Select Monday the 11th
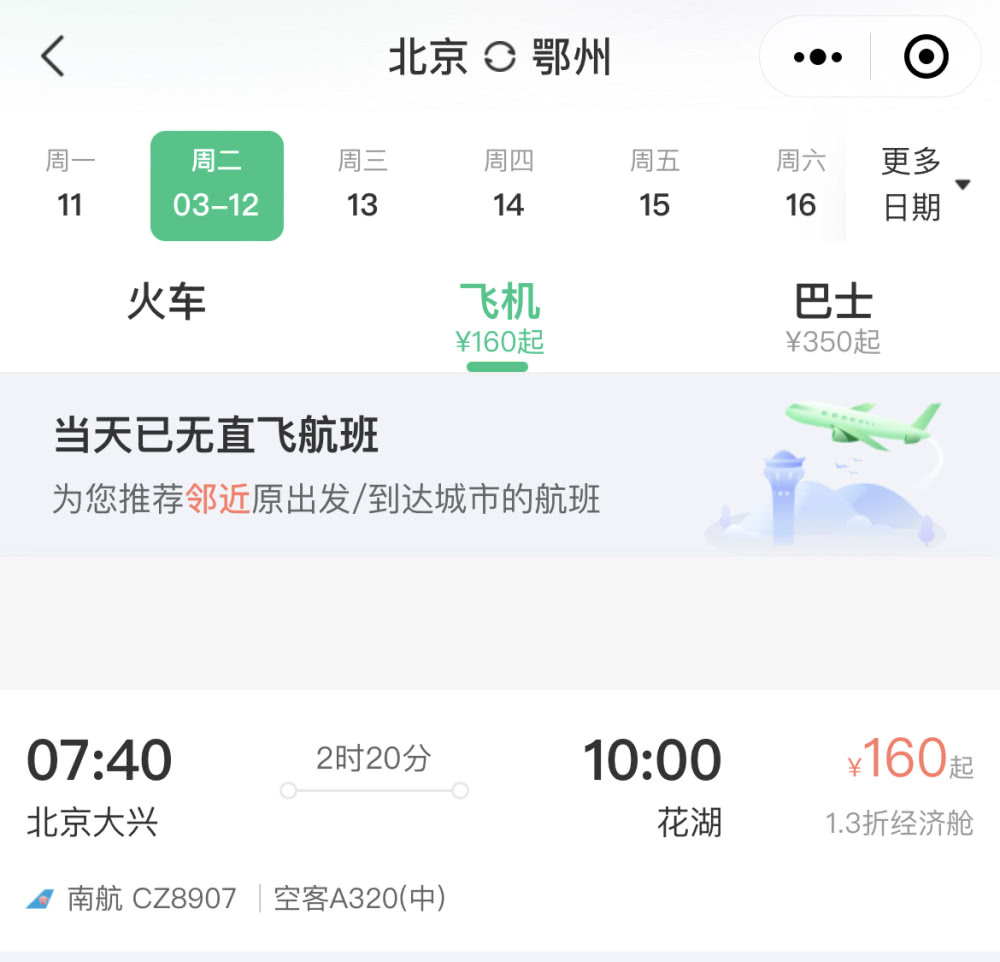Viewport: 1000px width, 962px height. 70,185
